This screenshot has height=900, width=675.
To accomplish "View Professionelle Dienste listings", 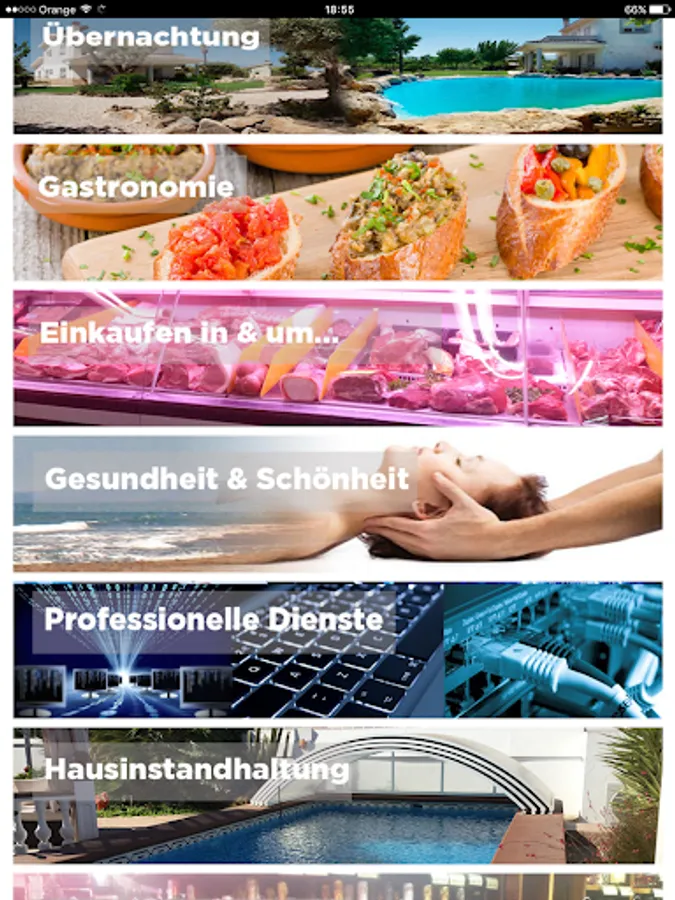I will (337, 649).
